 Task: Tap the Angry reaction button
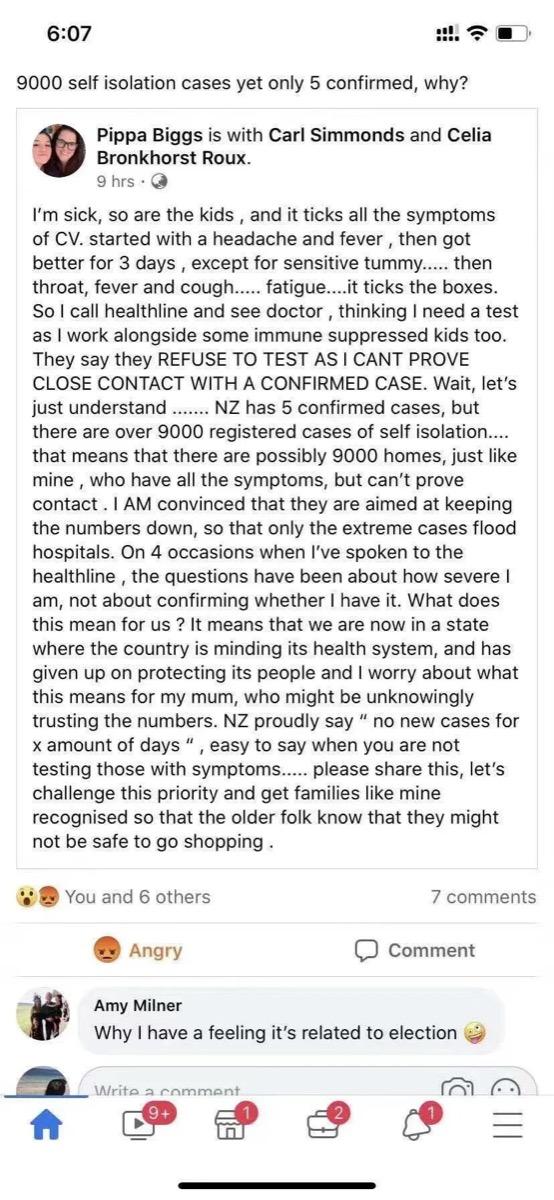[x=138, y=950]
